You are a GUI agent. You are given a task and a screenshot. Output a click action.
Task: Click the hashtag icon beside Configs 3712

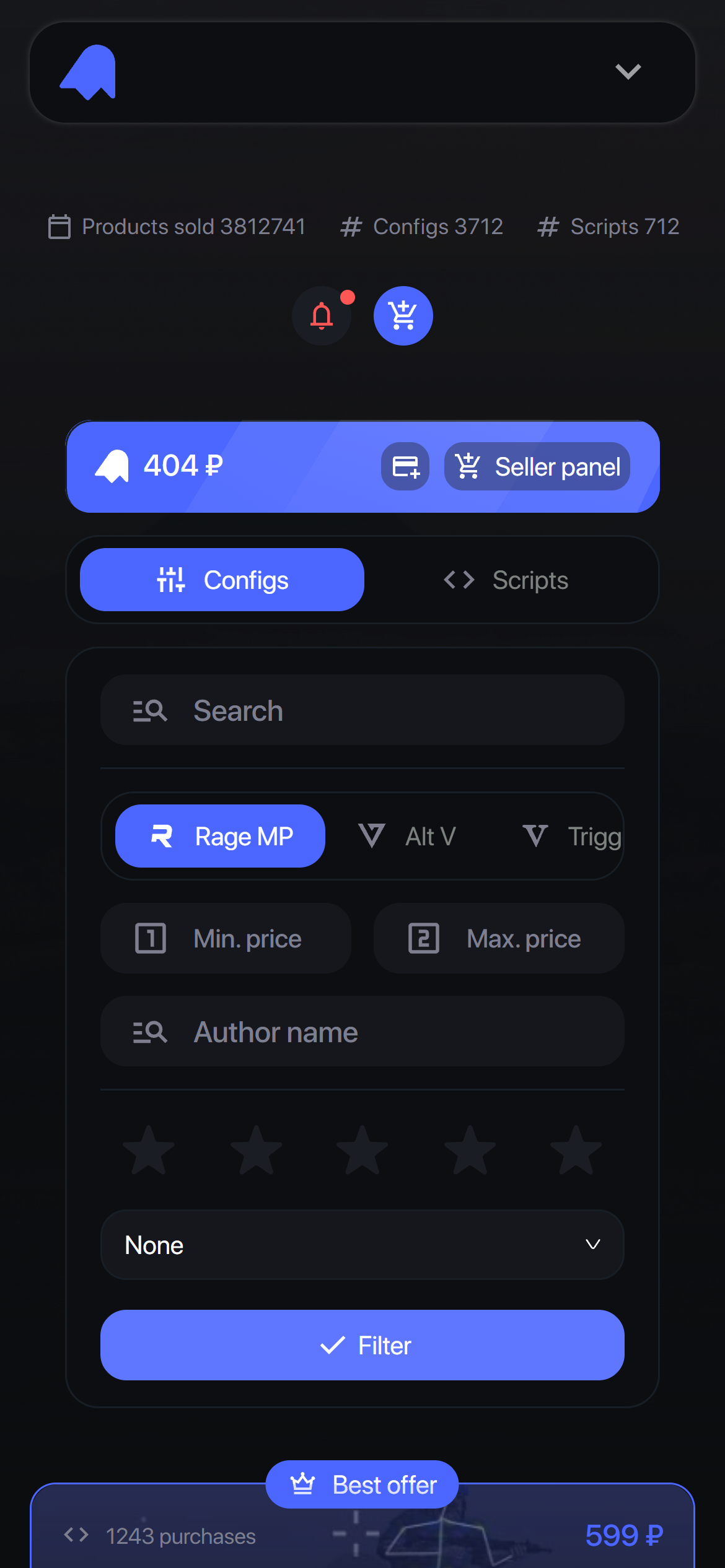click(351, 227)
